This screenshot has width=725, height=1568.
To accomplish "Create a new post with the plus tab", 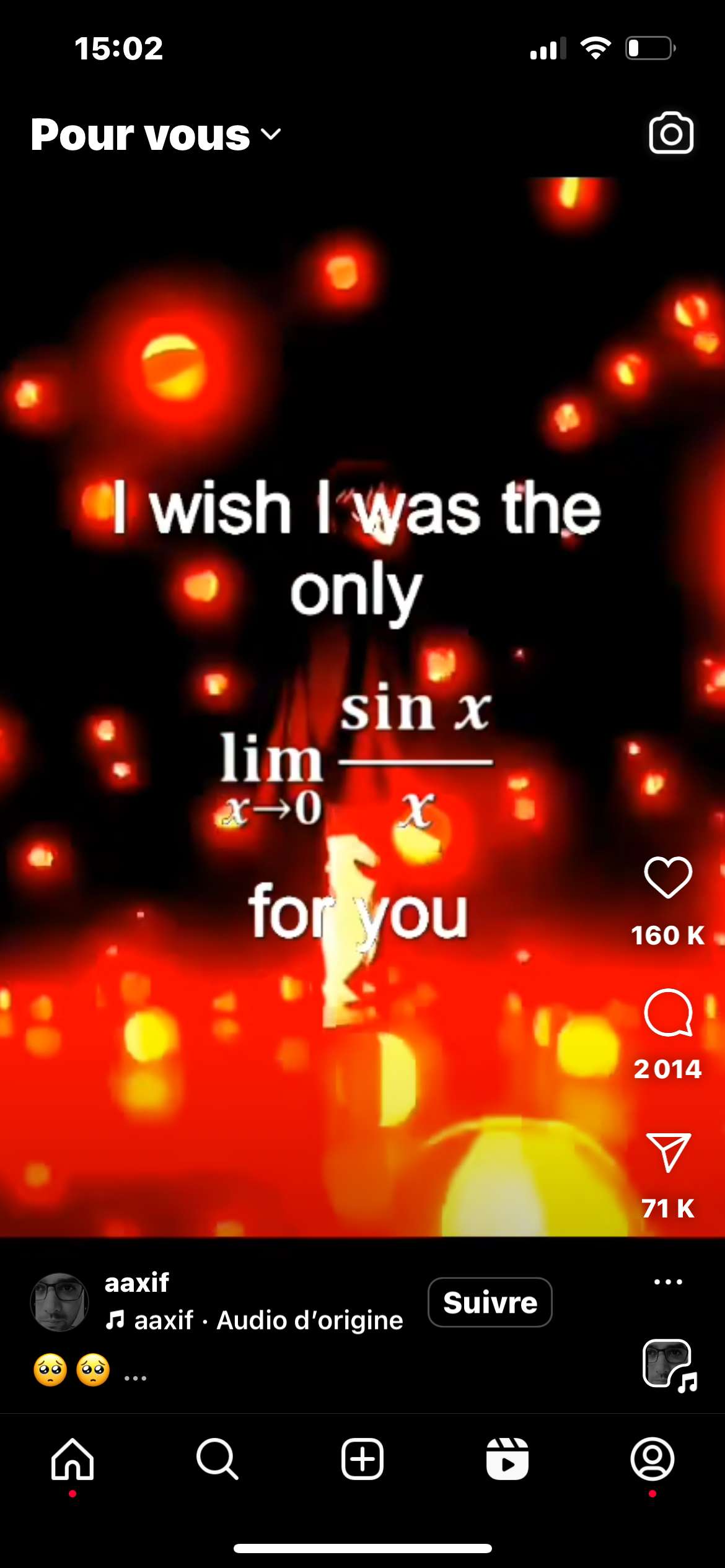I will [x=362, y=1459].
